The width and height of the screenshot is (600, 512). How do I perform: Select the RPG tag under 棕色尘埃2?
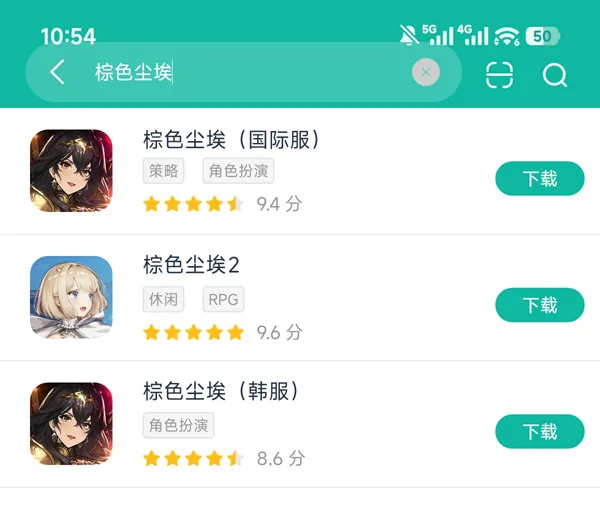pyautogui.click(x=223, y=299)
